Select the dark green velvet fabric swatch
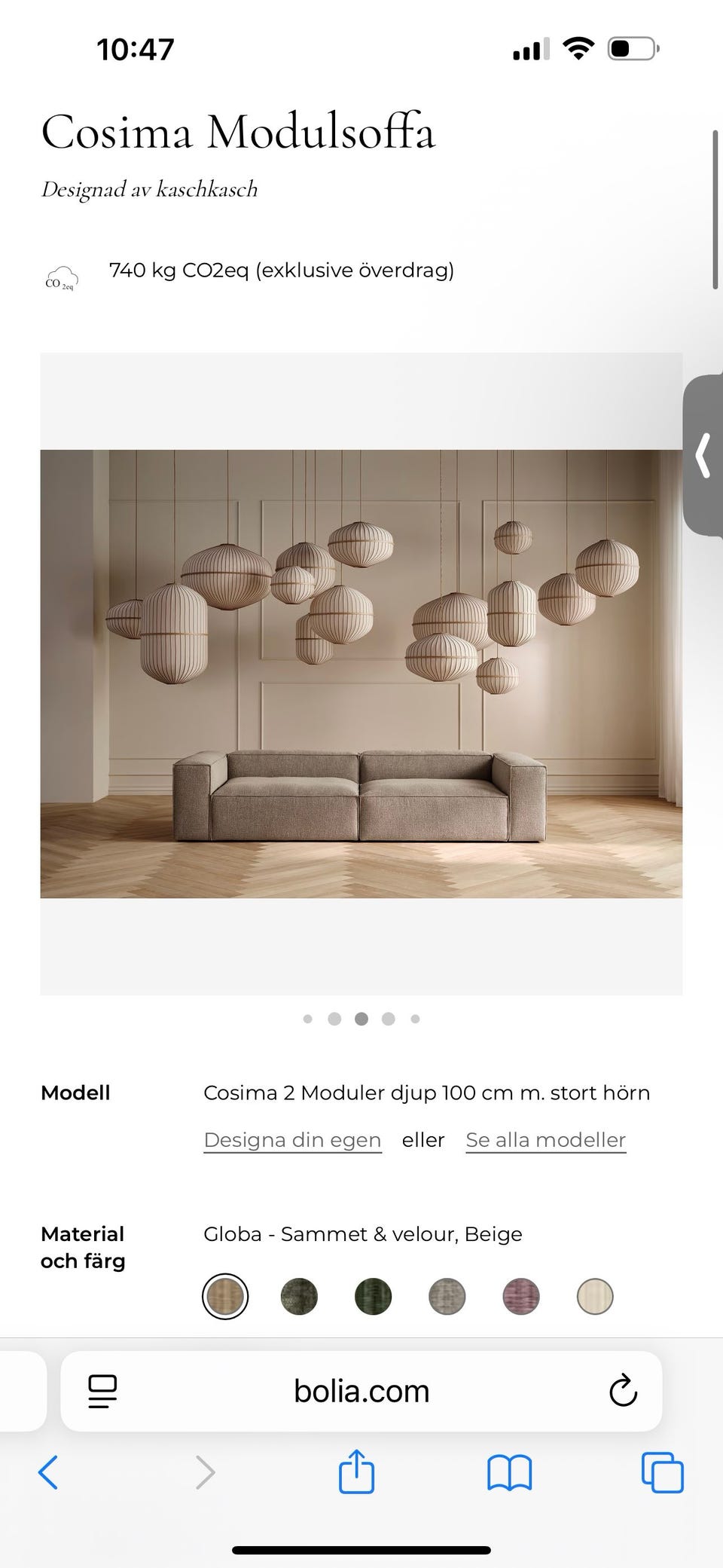The width and height of the screenshot is (723, 1568). (x=373, y=1295)
